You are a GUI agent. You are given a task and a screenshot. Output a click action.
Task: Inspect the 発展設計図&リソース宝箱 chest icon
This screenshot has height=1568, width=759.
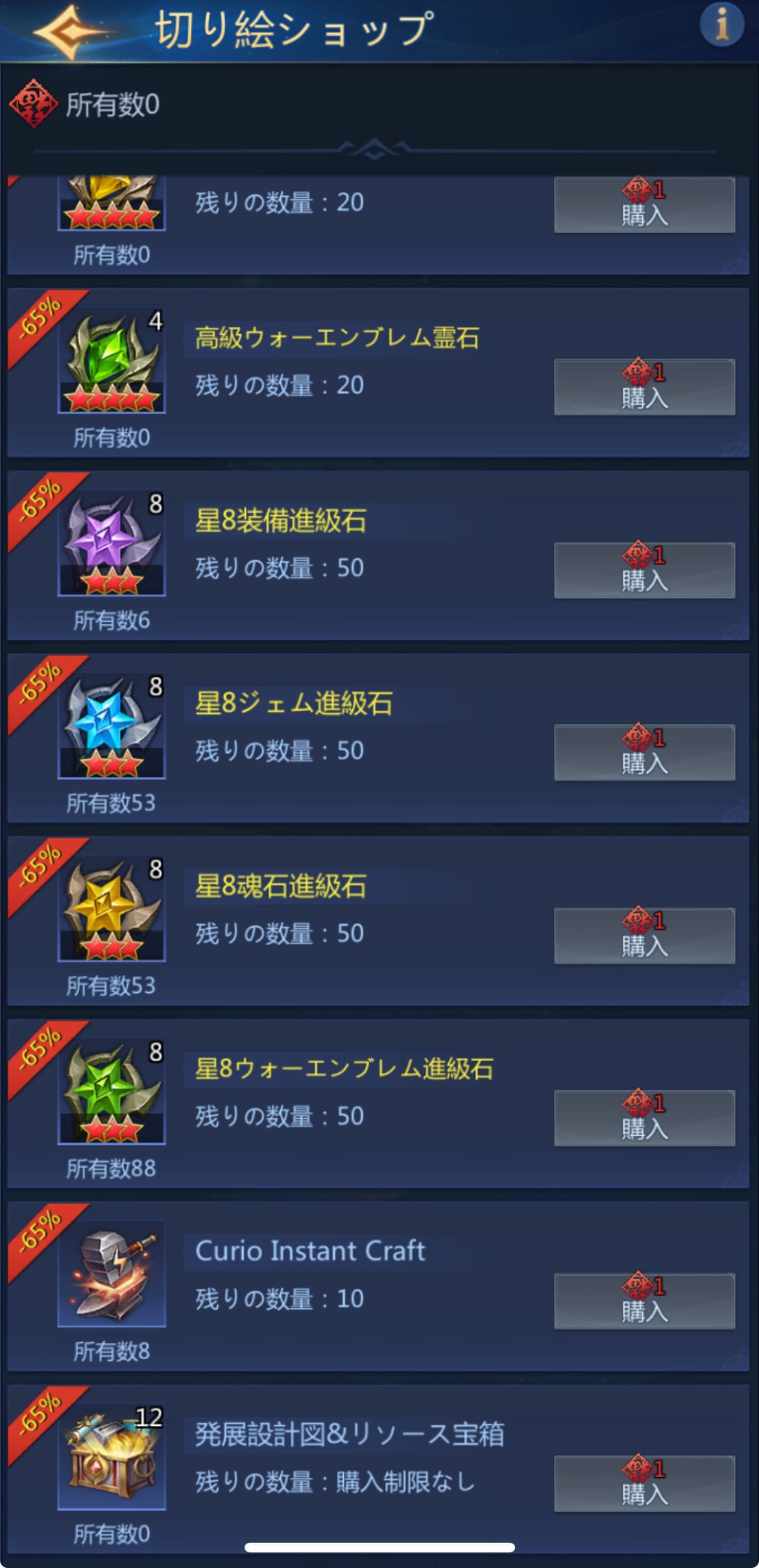pyautogui.click(x=112, y=1457)
